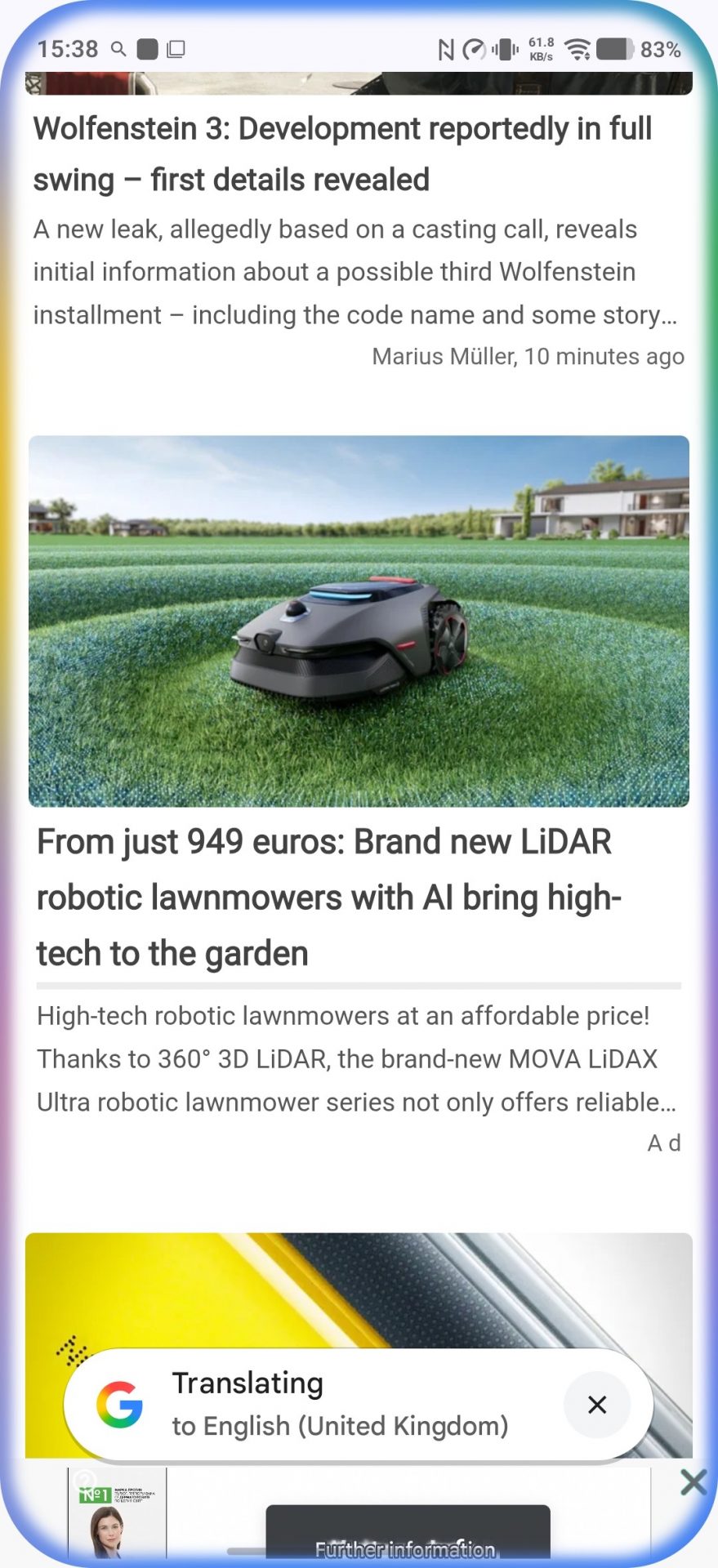
Task: Read the LiDAR robotic lawnmowers headline
Action: (327, 898)
